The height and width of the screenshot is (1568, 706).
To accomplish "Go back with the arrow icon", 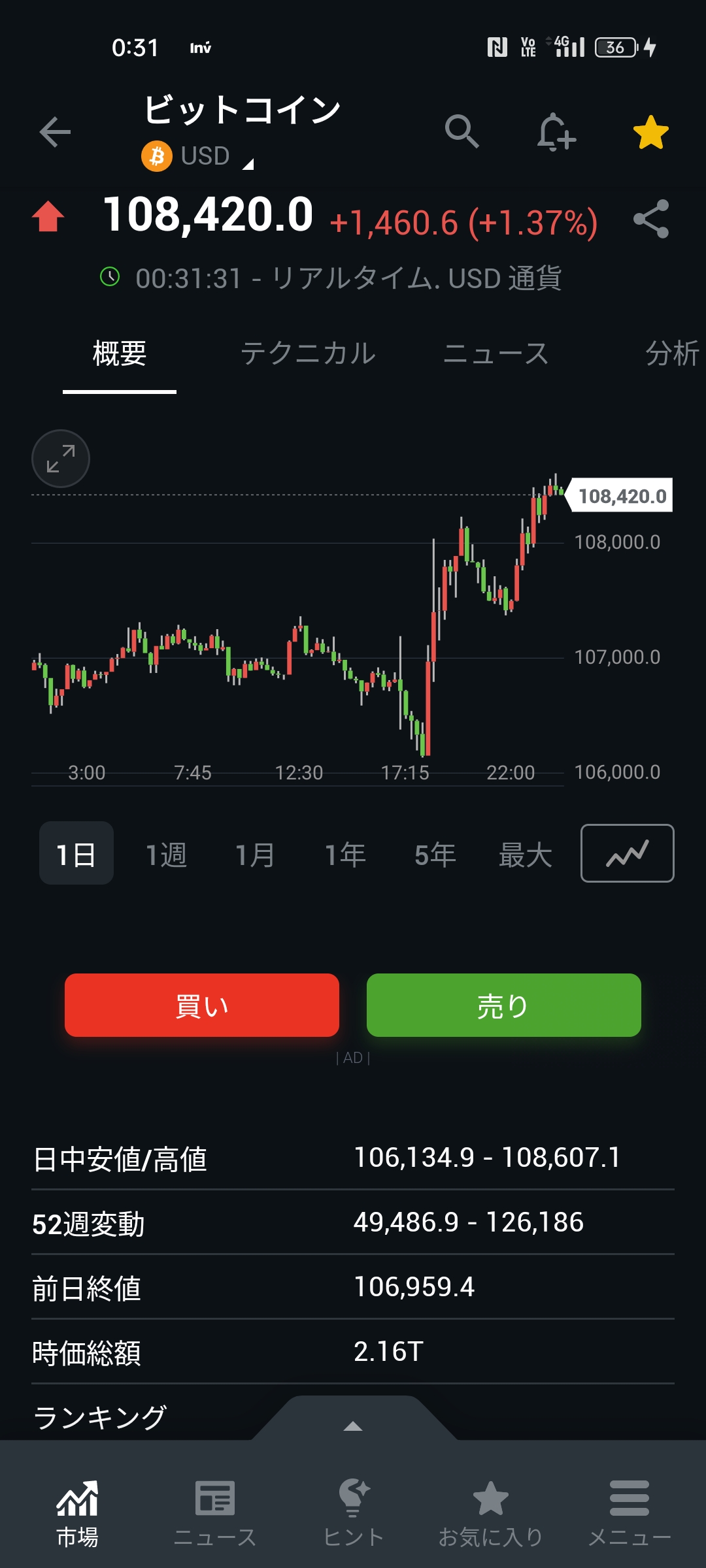I will (55, 133).
